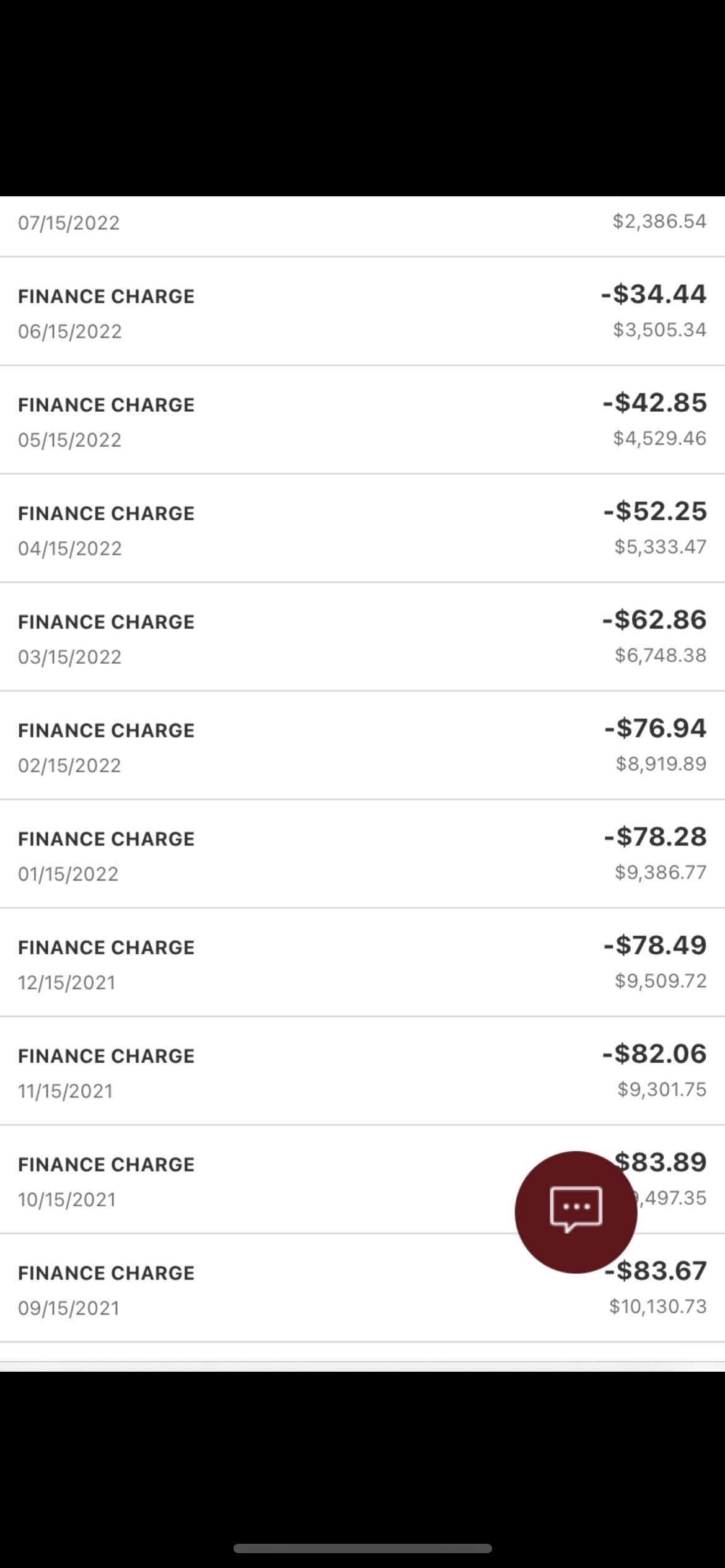The height and width of the screenshot is (1568, 725).
Task: Select the finance charge from 04/15/2022
Action: (362, 529)
